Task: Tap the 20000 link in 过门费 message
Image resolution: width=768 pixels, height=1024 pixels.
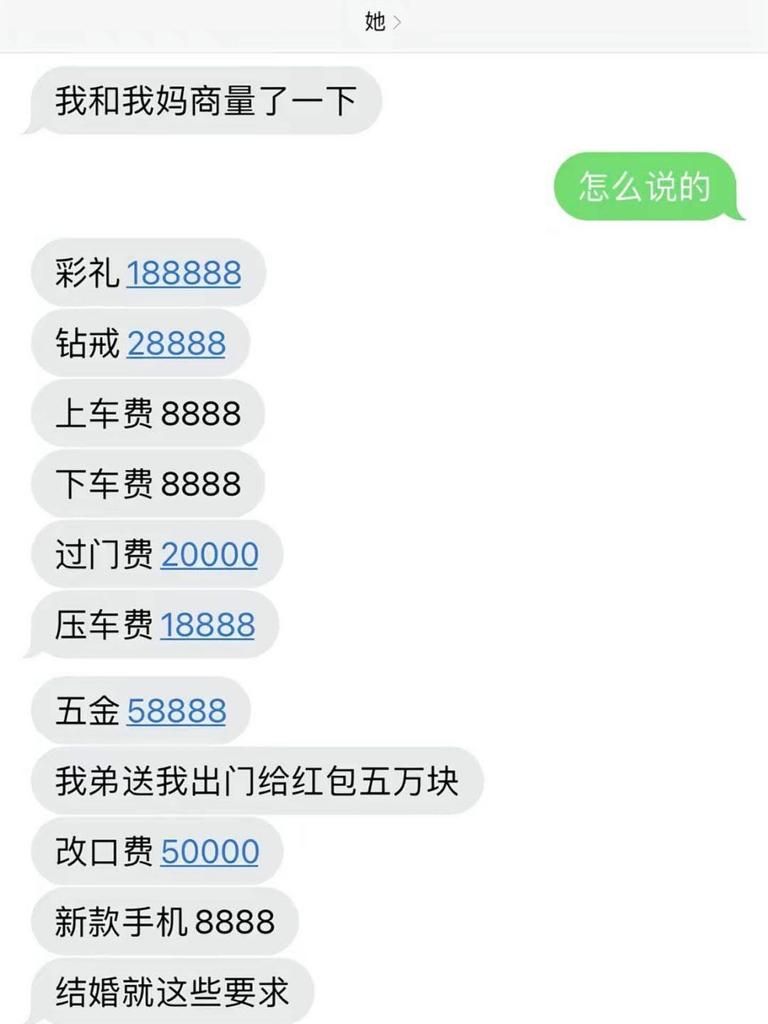Action: point(209,554)
